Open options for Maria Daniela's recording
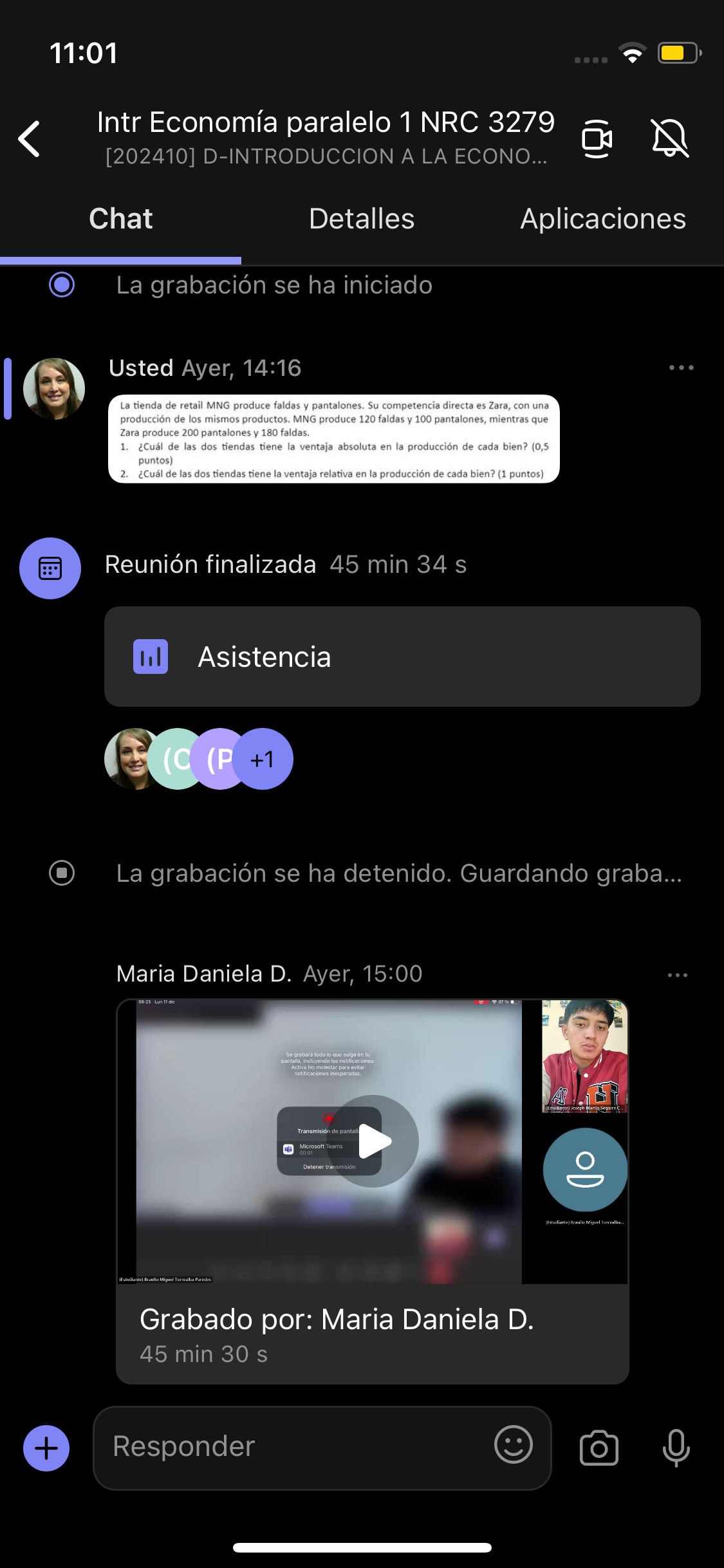Viewport: 724px width, 1568px height. 677,975
